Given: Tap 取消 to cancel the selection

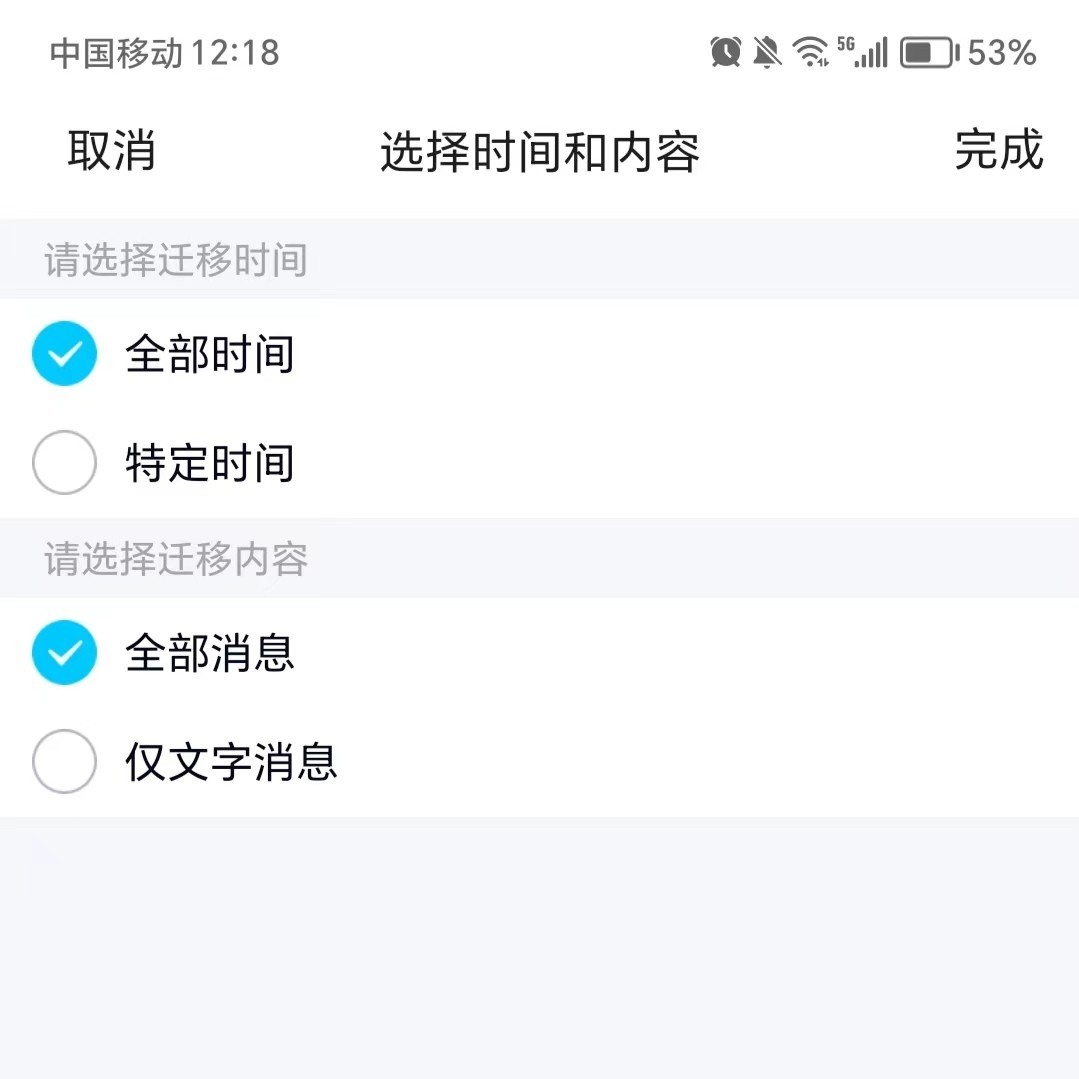Looking at the screenshot, I should 111,150.
